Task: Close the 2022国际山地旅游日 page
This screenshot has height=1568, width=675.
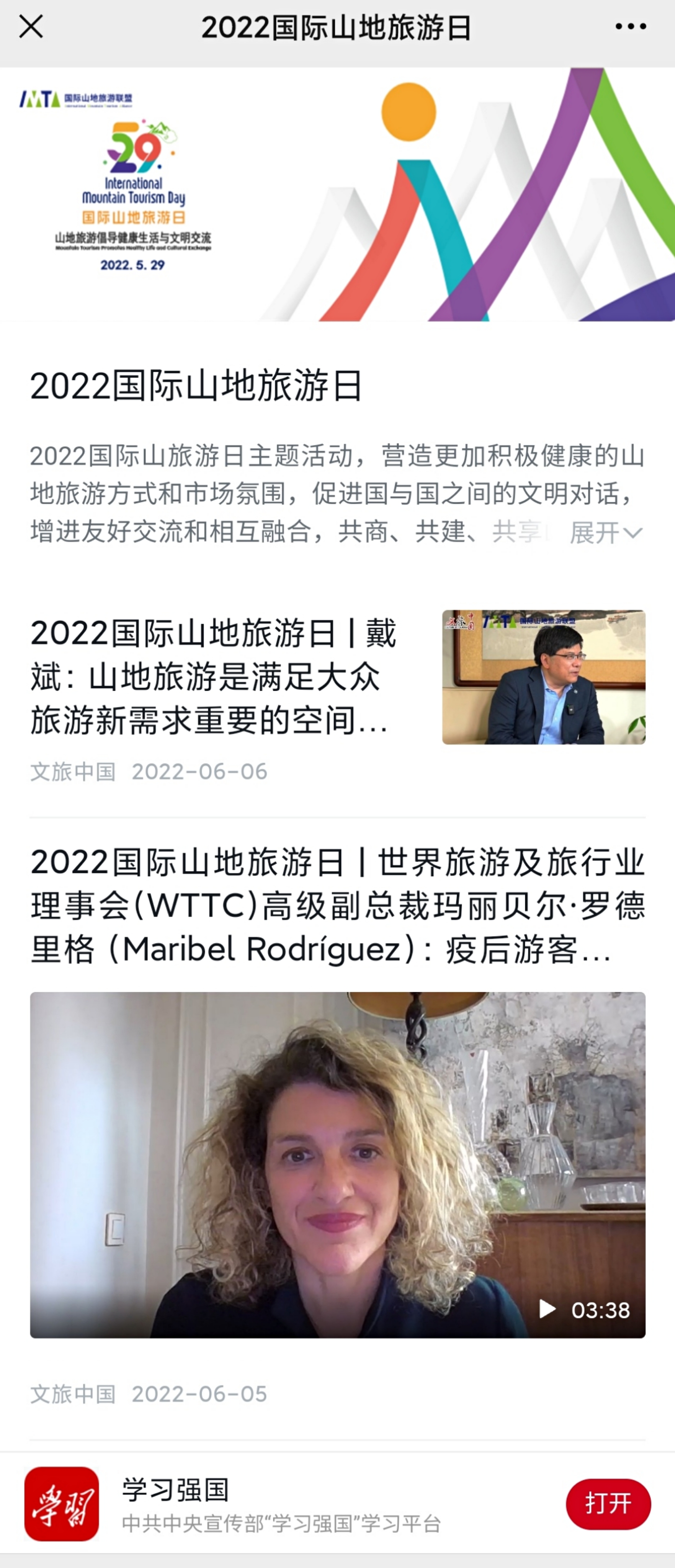Action: 30,28
